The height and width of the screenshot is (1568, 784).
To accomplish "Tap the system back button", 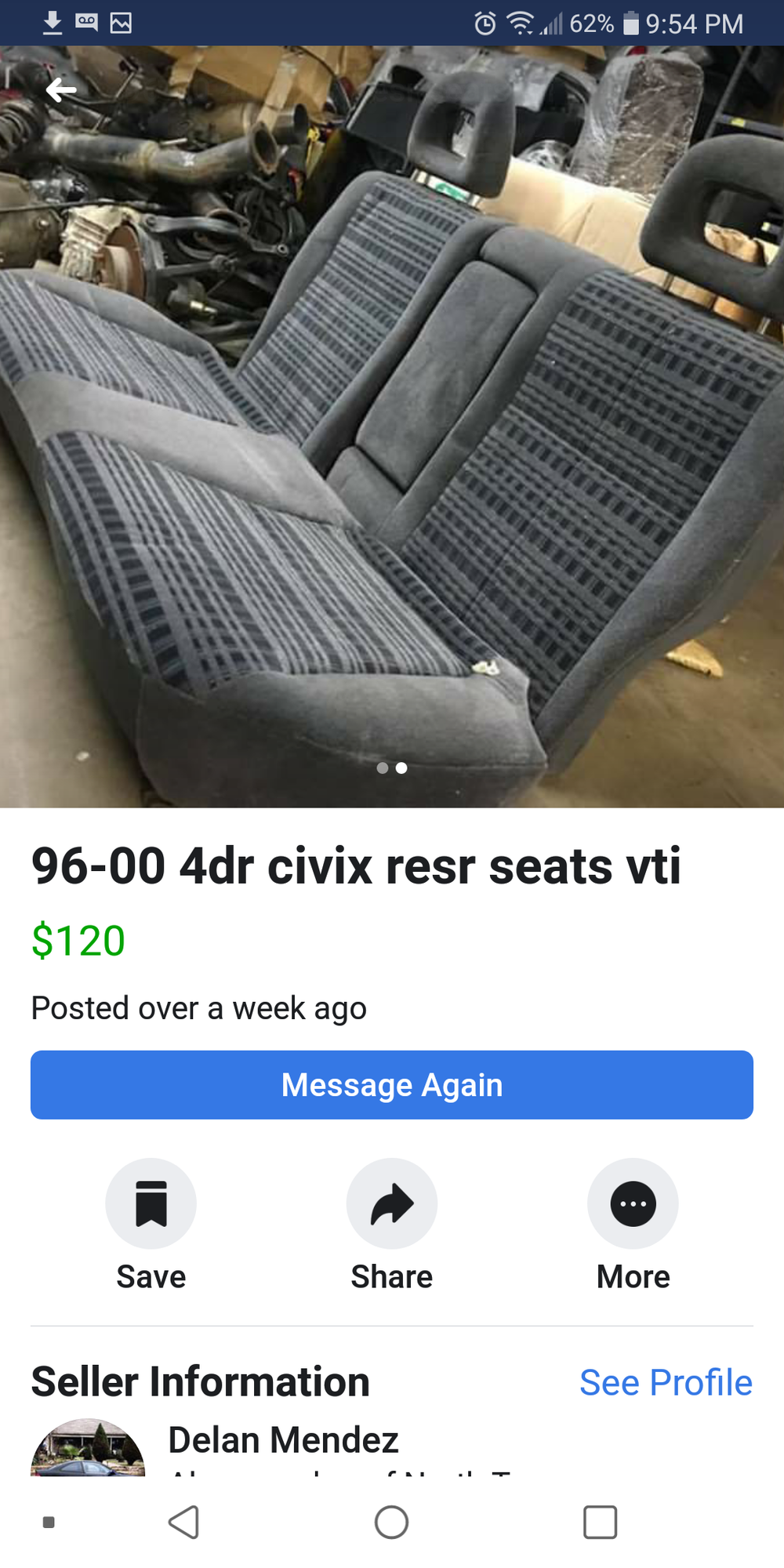I will pyautogui.click(x=184, y=1523).
